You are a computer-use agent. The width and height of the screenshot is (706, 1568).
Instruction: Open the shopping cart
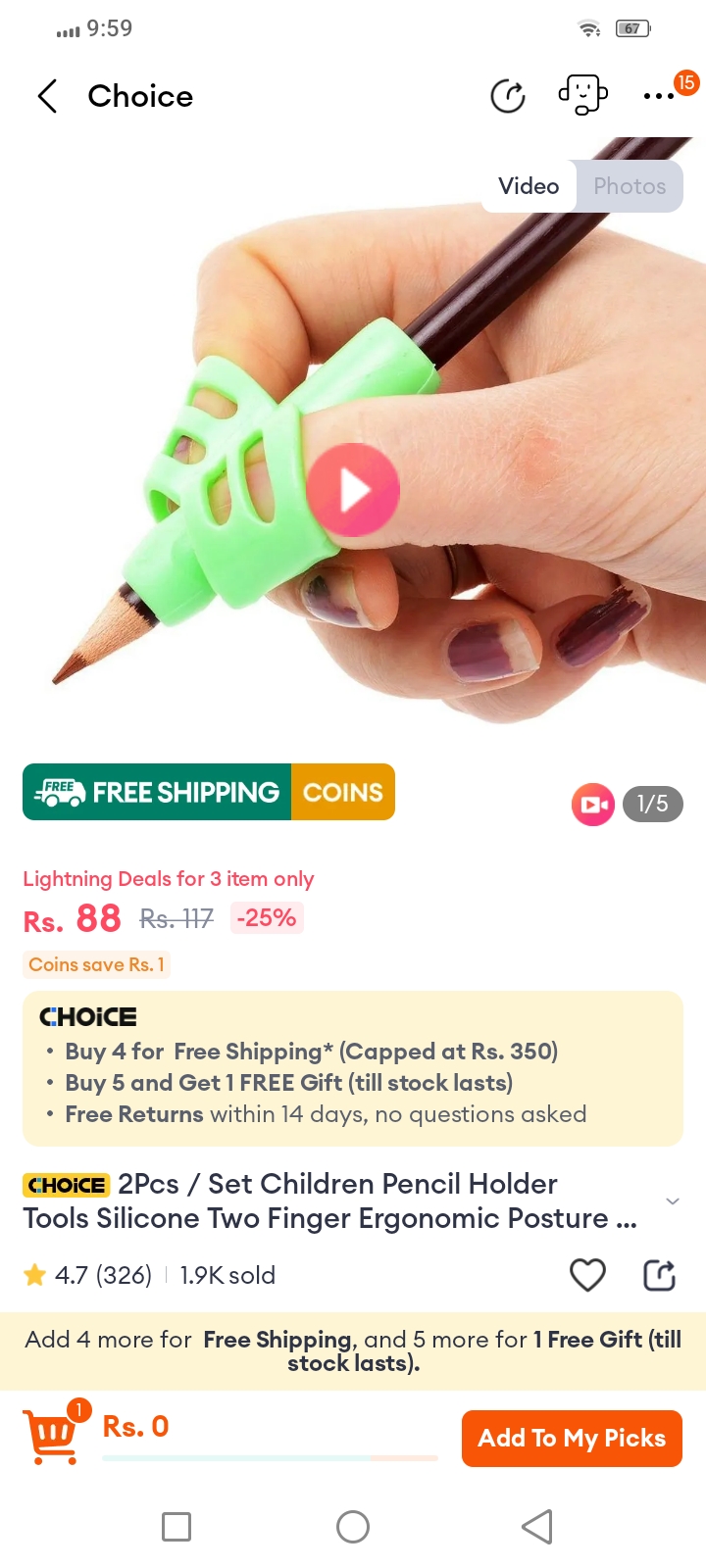click(x=53, y=1436)
